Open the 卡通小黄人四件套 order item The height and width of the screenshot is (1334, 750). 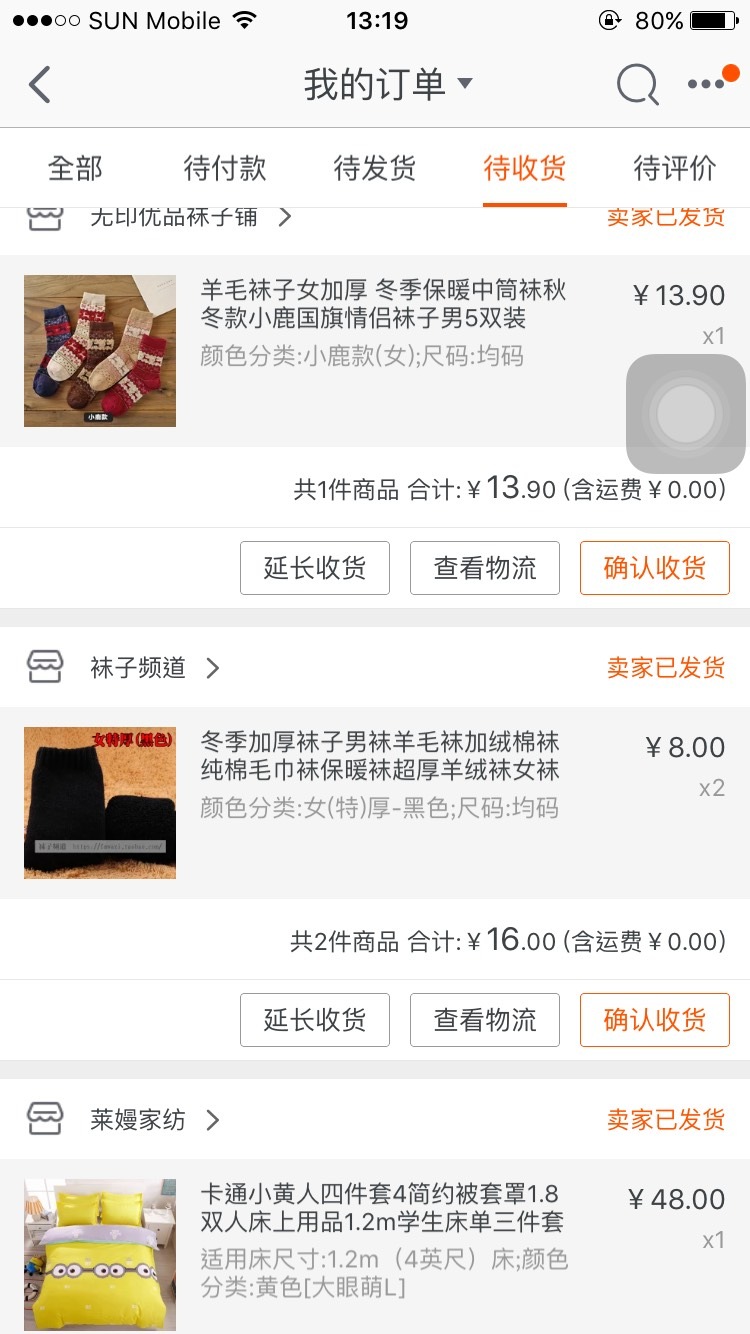click(375, 1247)
